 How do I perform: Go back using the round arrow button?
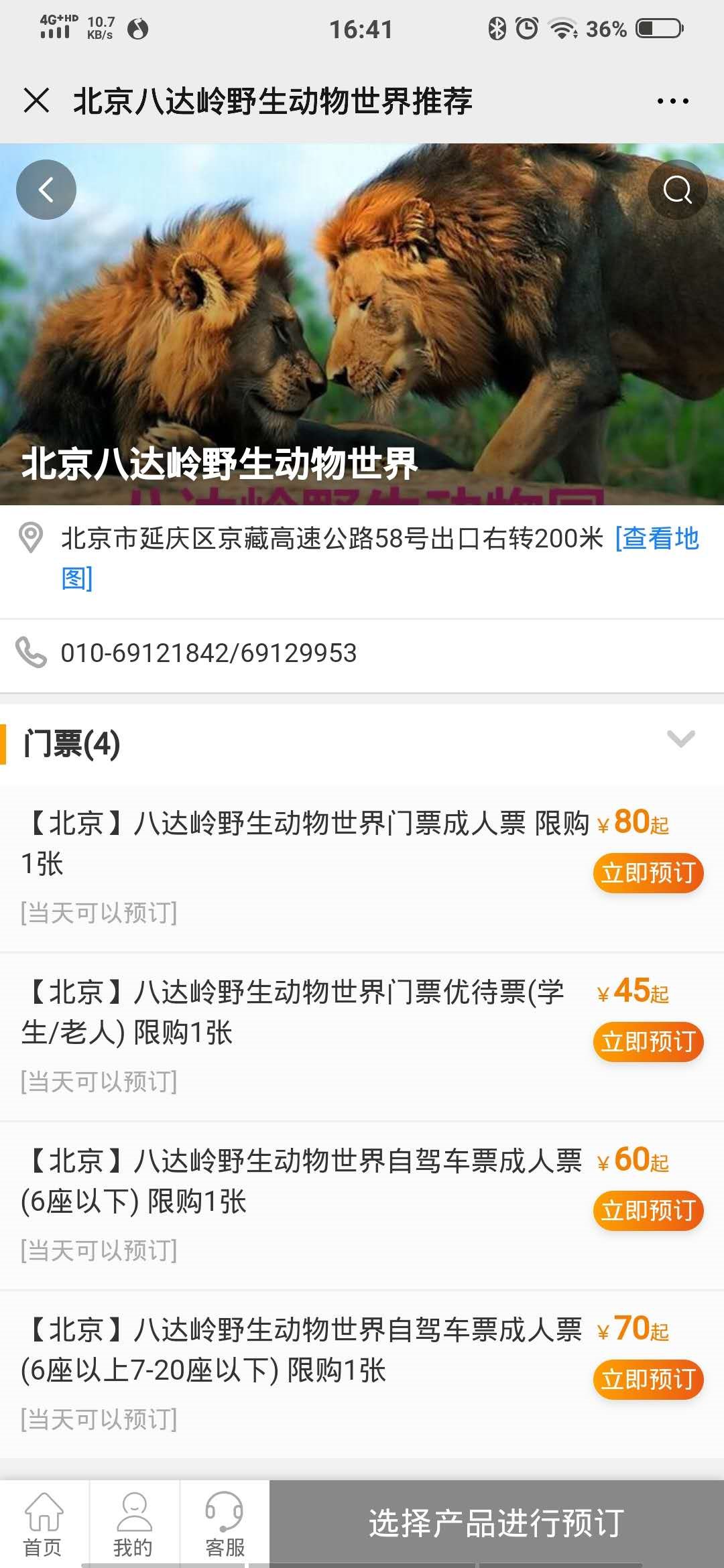click(46, 190)
